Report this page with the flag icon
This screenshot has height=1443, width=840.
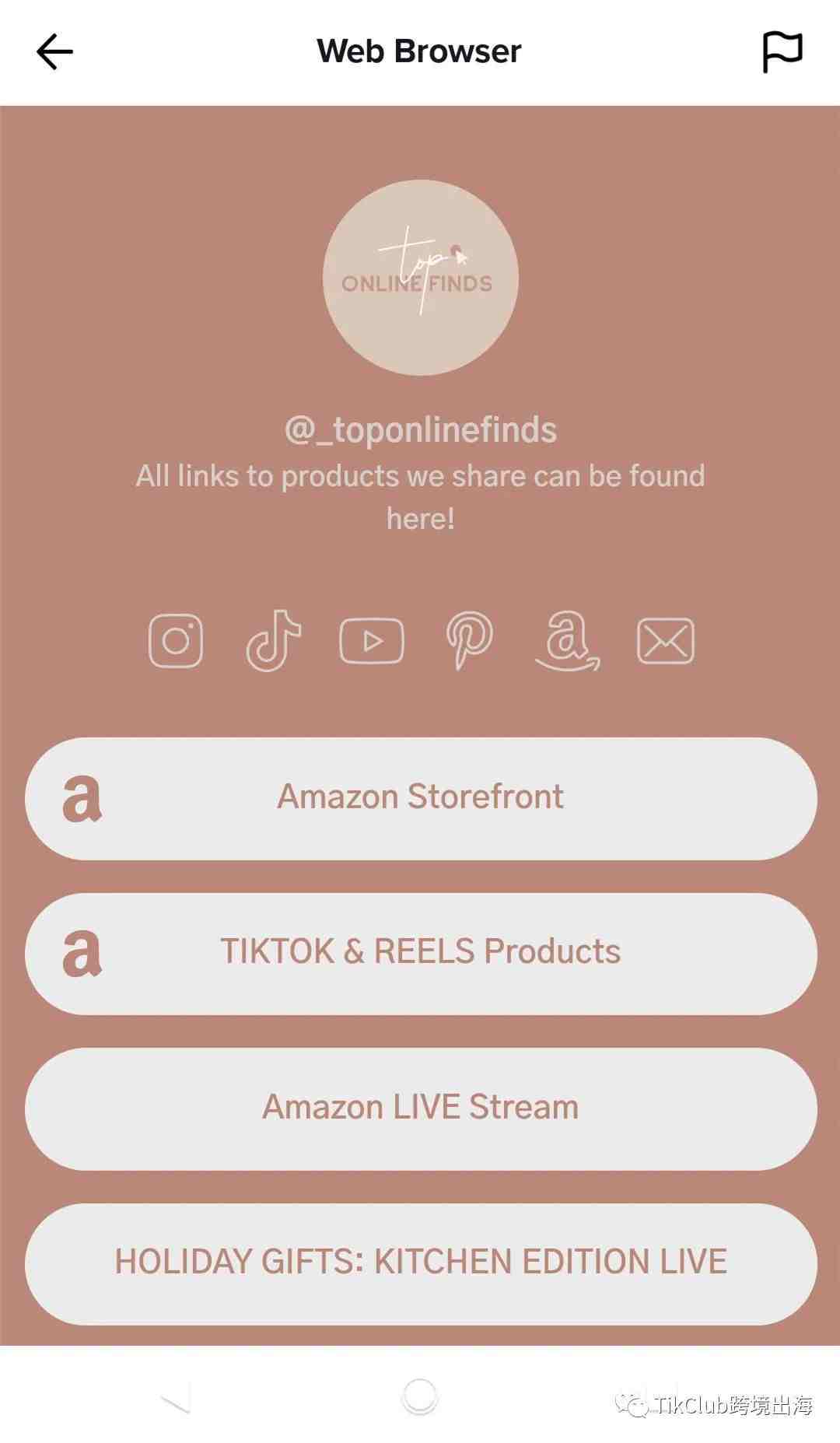[781, 52]
